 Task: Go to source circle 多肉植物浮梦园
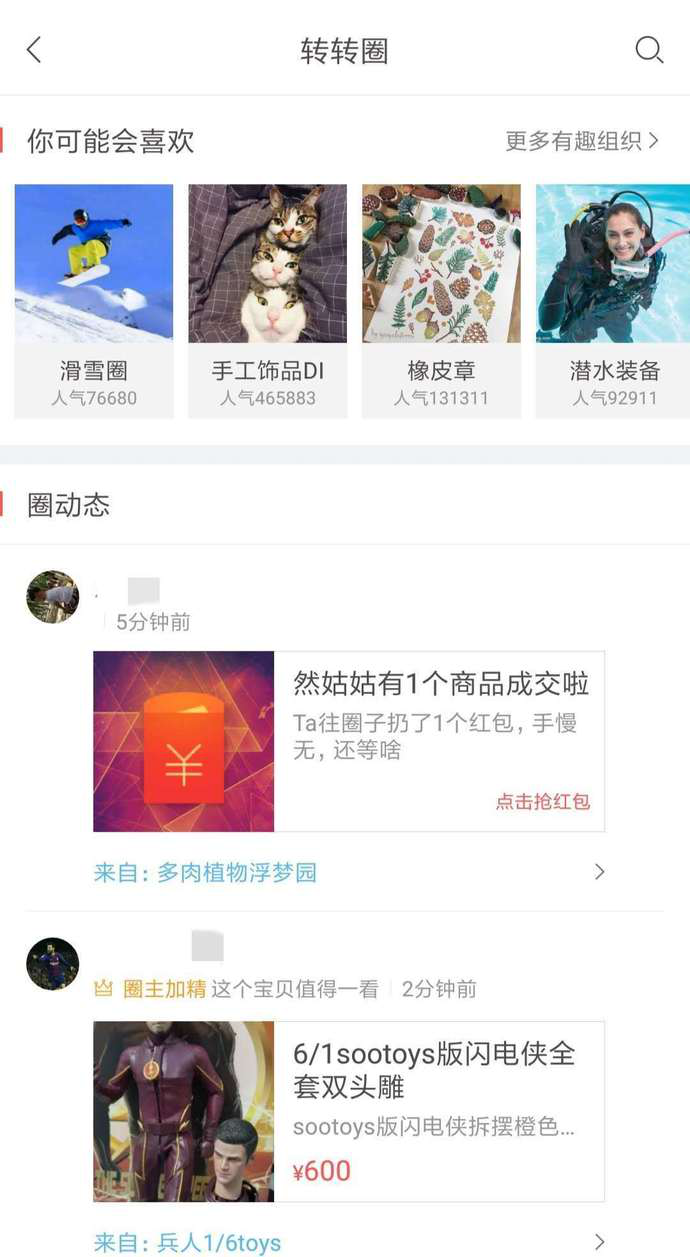[350, 872]
